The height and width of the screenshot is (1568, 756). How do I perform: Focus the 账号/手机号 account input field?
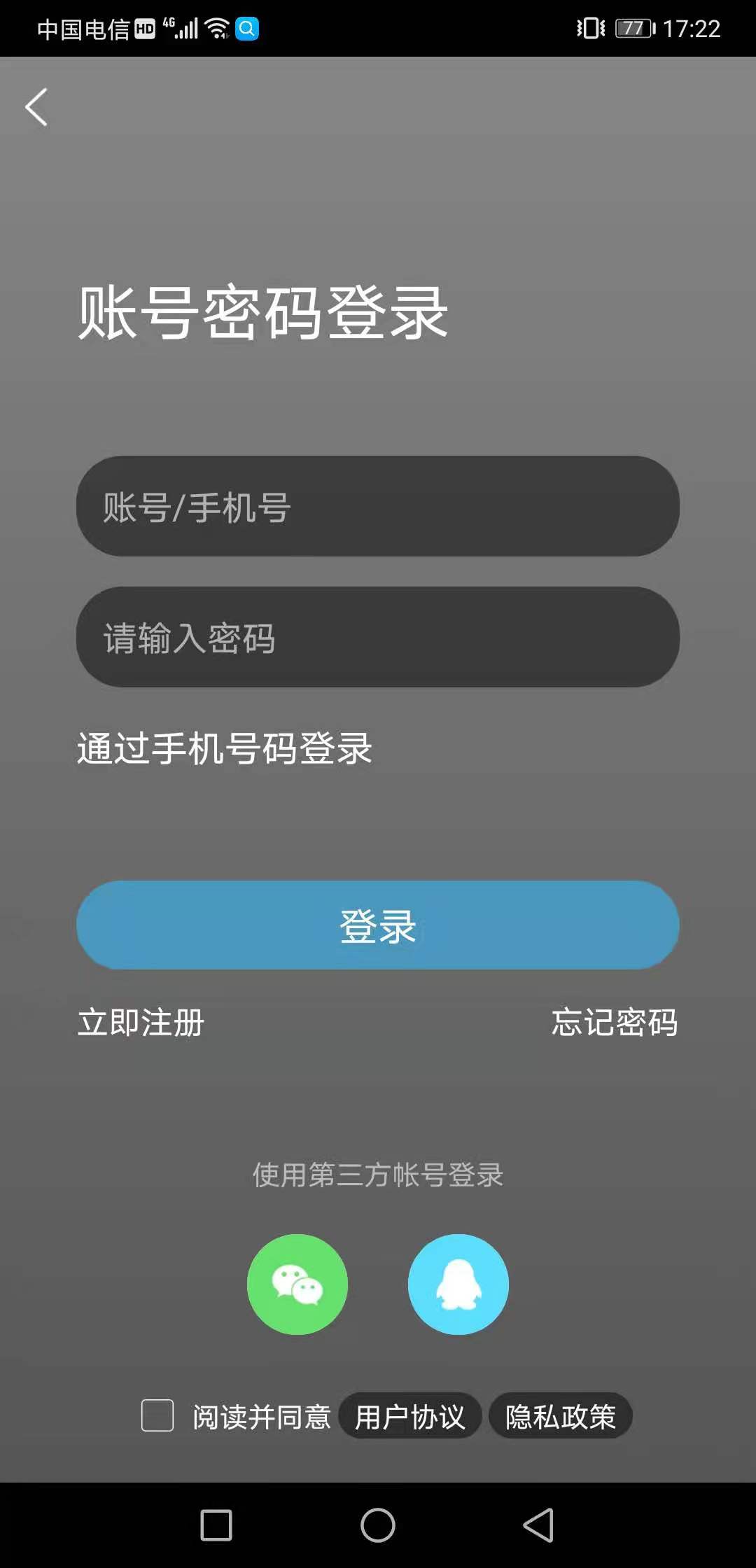point(378,507)
